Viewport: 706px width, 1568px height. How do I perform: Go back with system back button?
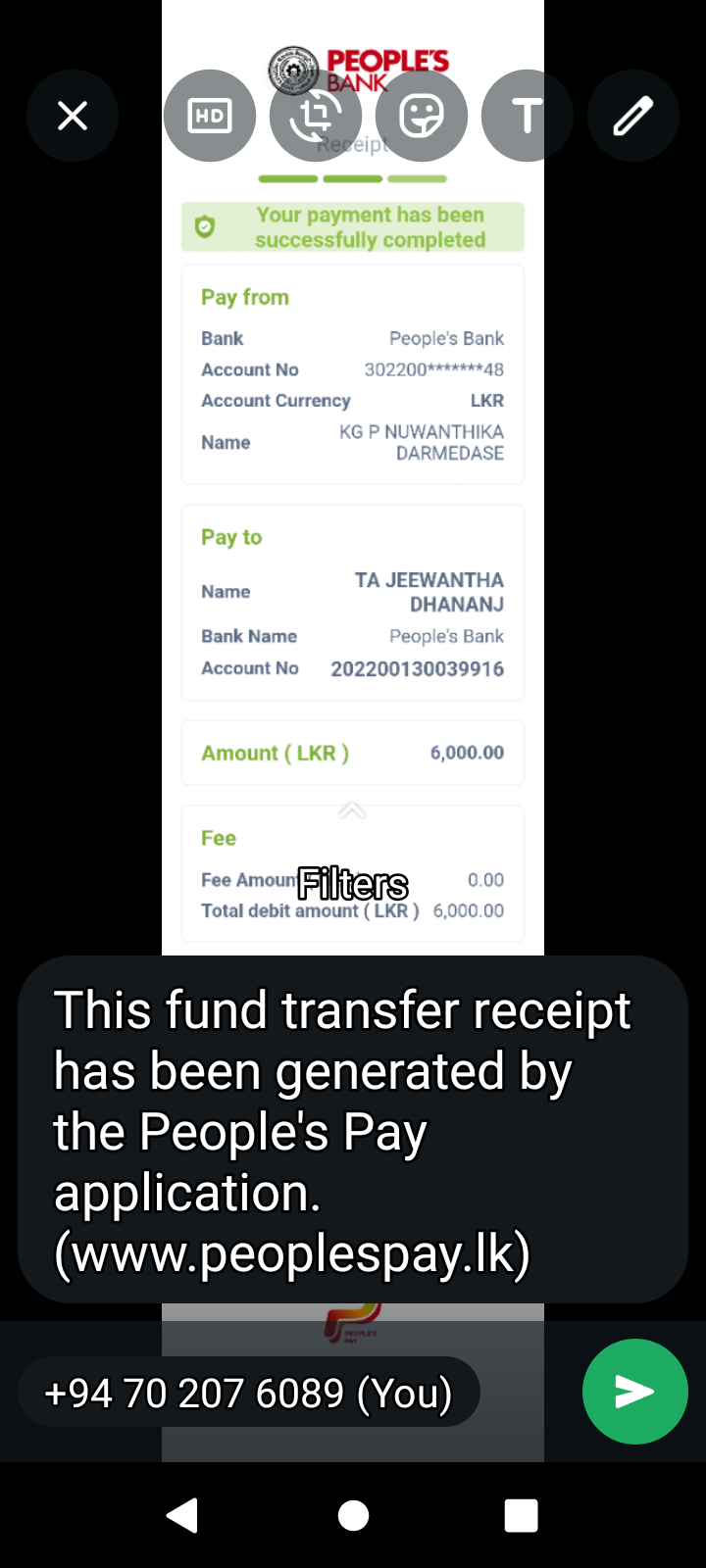click(182, 1515)
